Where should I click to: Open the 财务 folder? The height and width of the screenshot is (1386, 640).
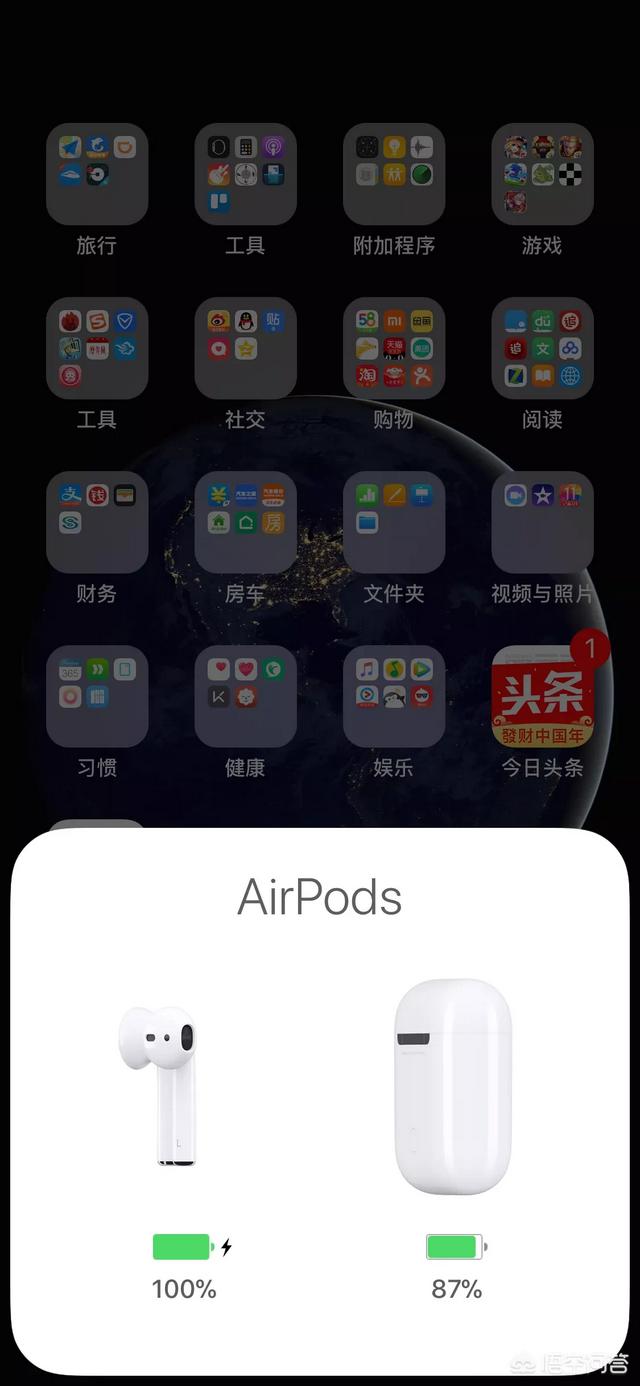(97, 522)
